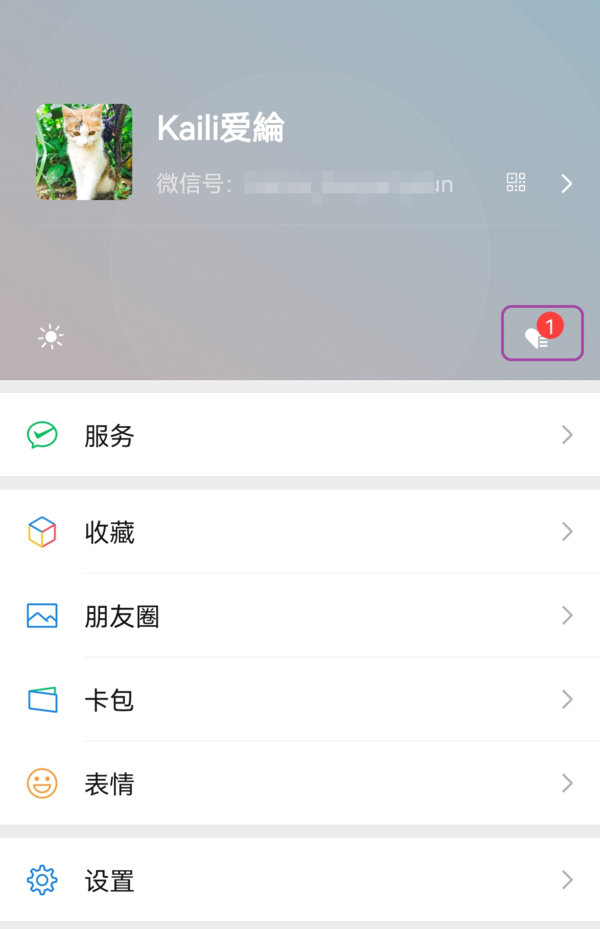The width and height of the screenshot is (600, 929).
Task: Open 收藏 (Favorites)
Action: pos(300,532)
